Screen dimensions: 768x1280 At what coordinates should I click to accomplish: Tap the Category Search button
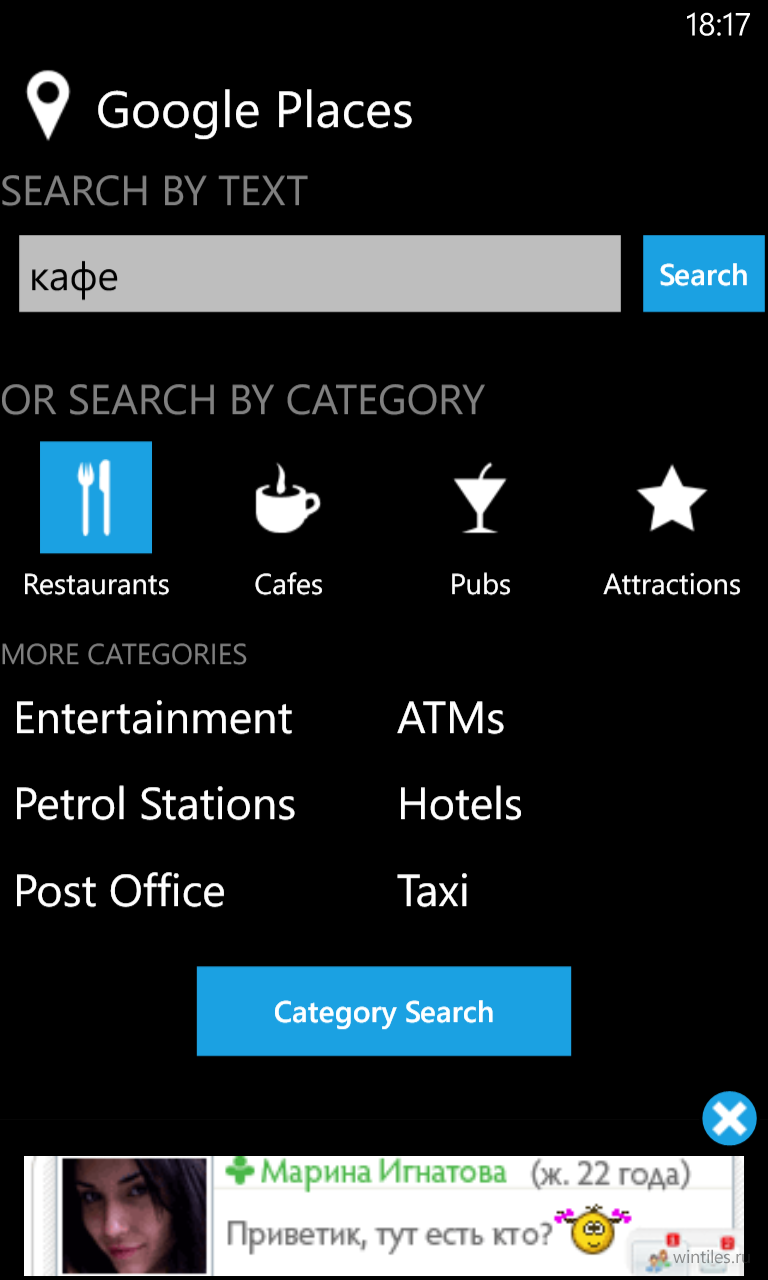(x=384, y=1011)
